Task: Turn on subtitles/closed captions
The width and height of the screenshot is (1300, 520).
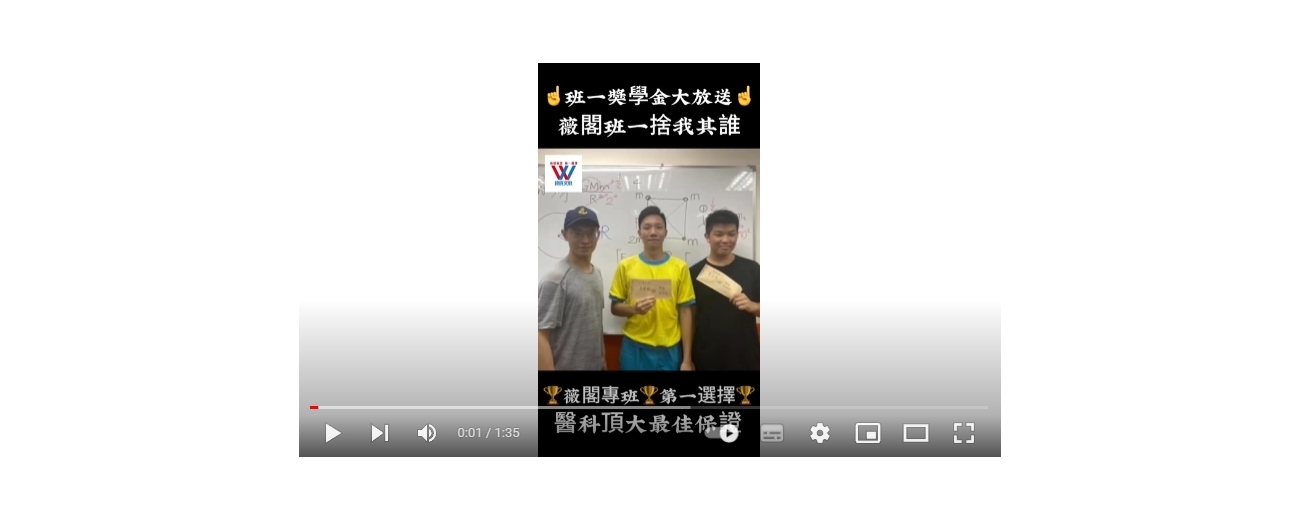Action: click(772, 433)
